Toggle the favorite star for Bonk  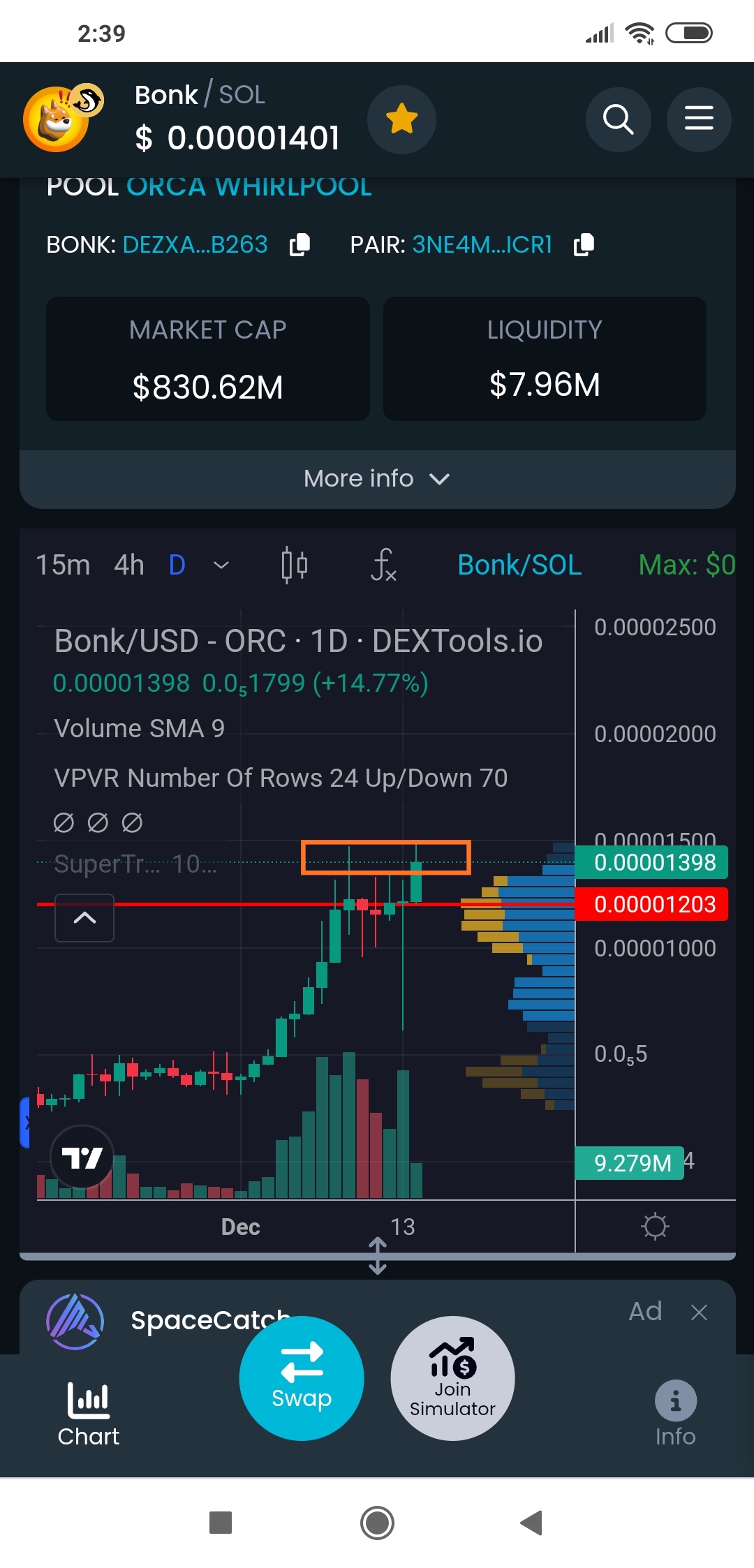click(x=401, y=119)
